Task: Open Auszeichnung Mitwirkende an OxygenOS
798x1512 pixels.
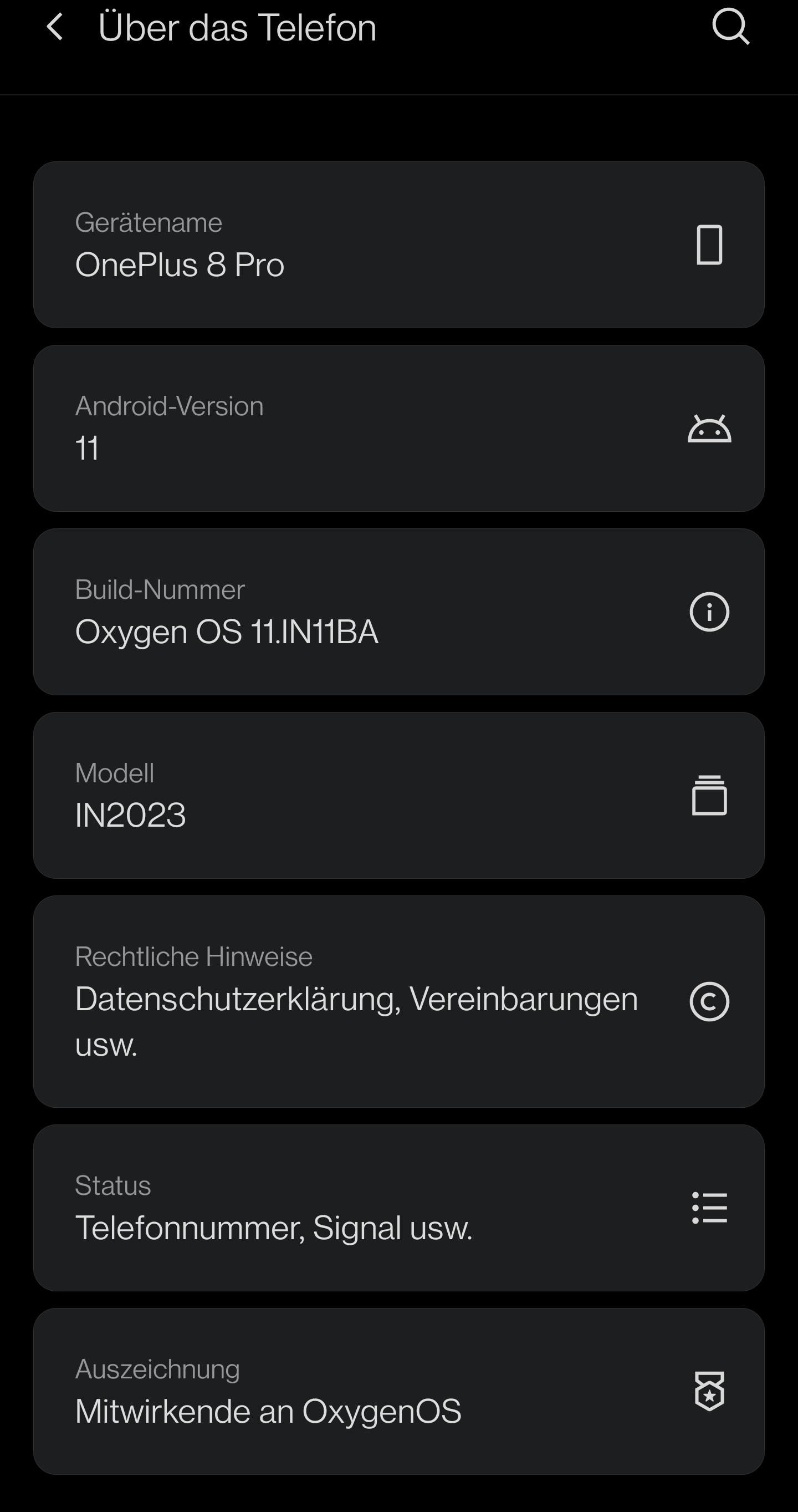Action: tap(398, 1391)
